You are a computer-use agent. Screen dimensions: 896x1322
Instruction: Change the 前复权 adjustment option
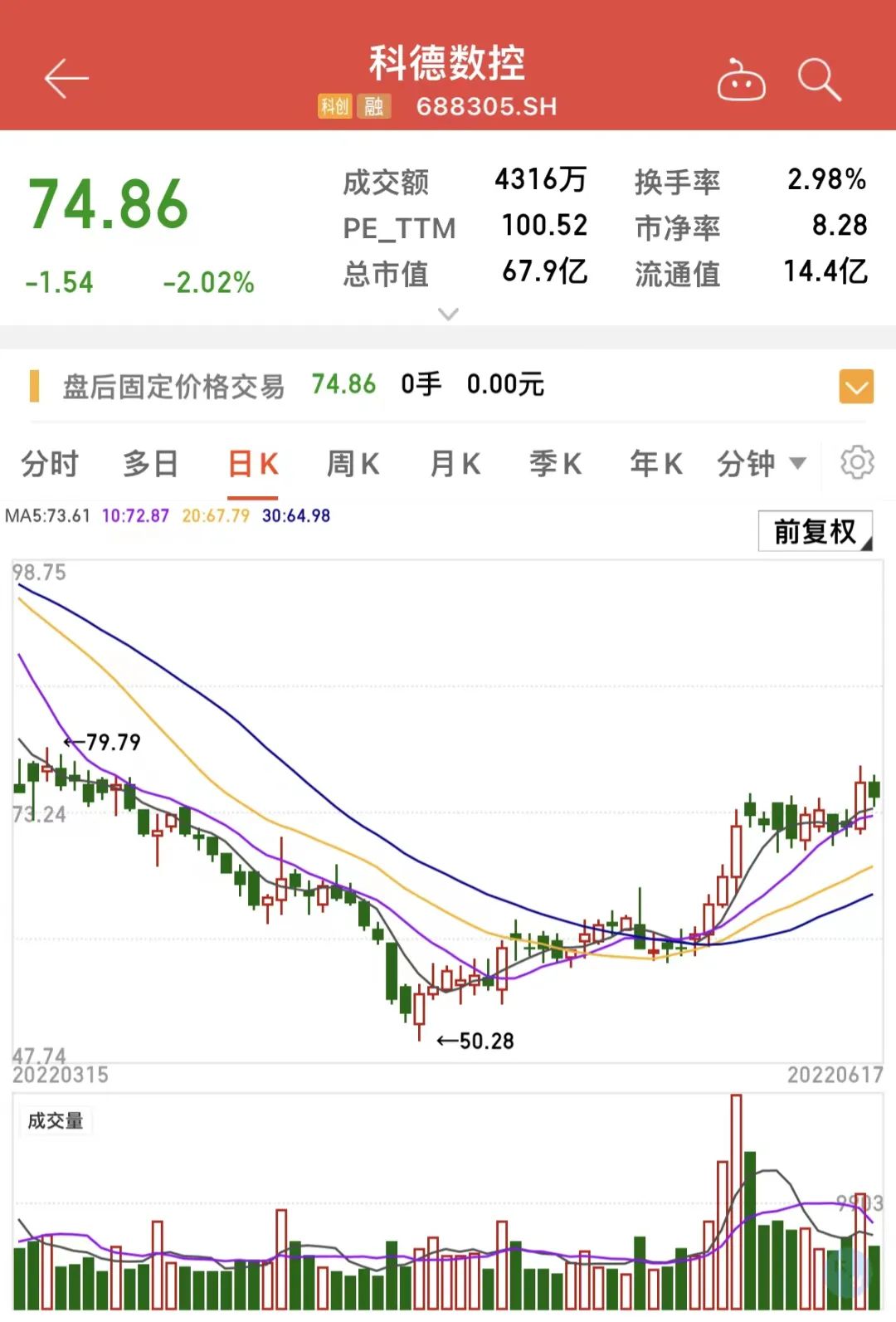point(815,531)
